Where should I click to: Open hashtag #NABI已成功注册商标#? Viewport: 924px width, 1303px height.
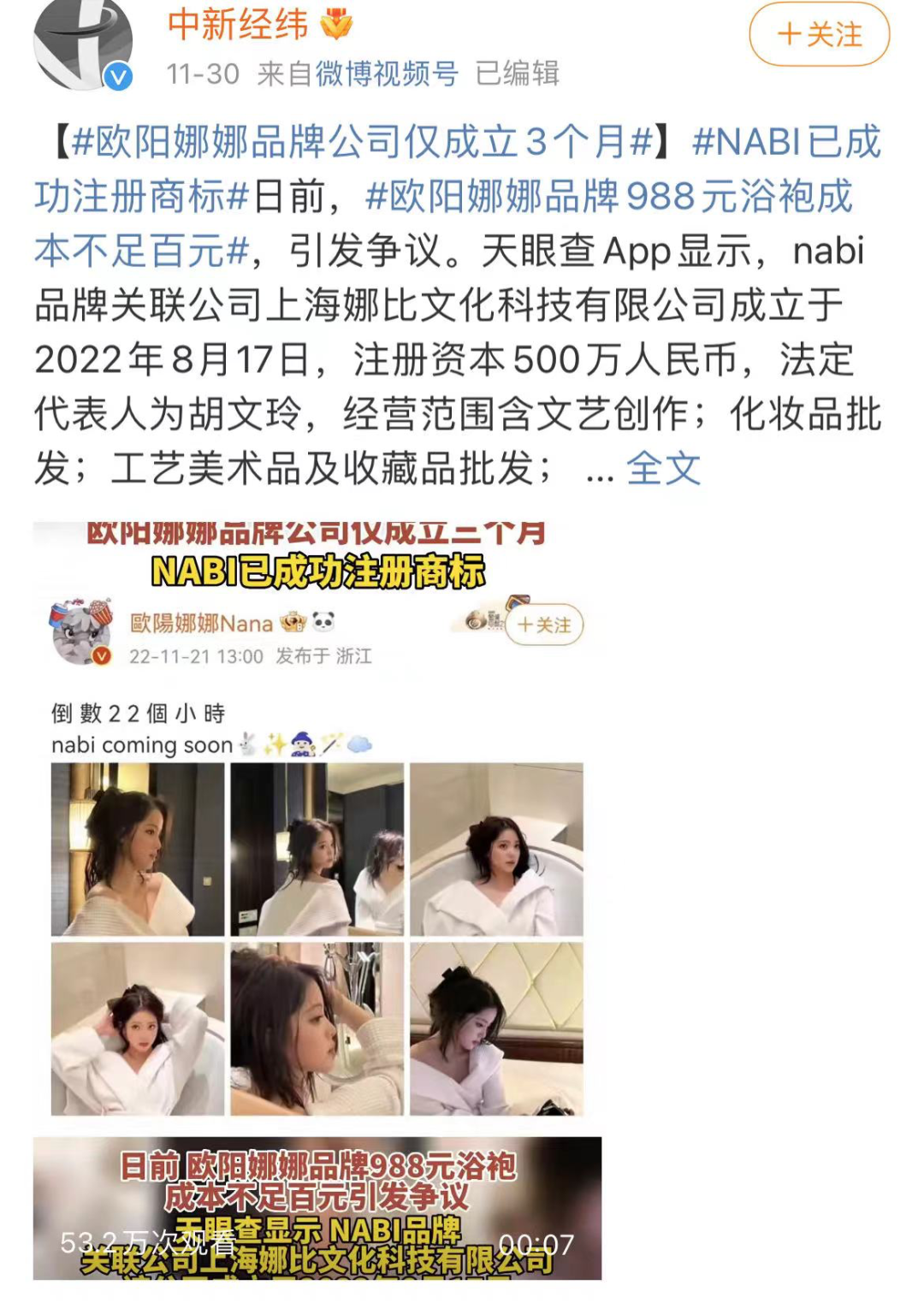click(785, 142)
